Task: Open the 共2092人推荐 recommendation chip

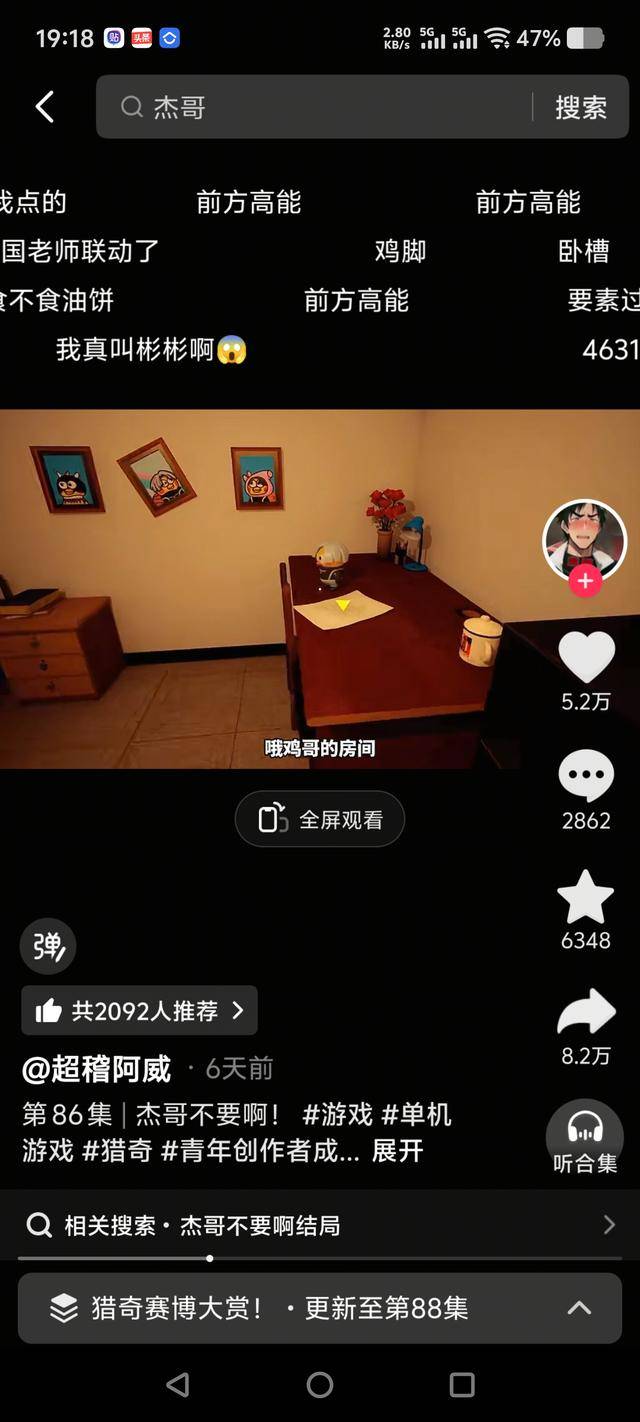Action: (x=139, y=1010)
